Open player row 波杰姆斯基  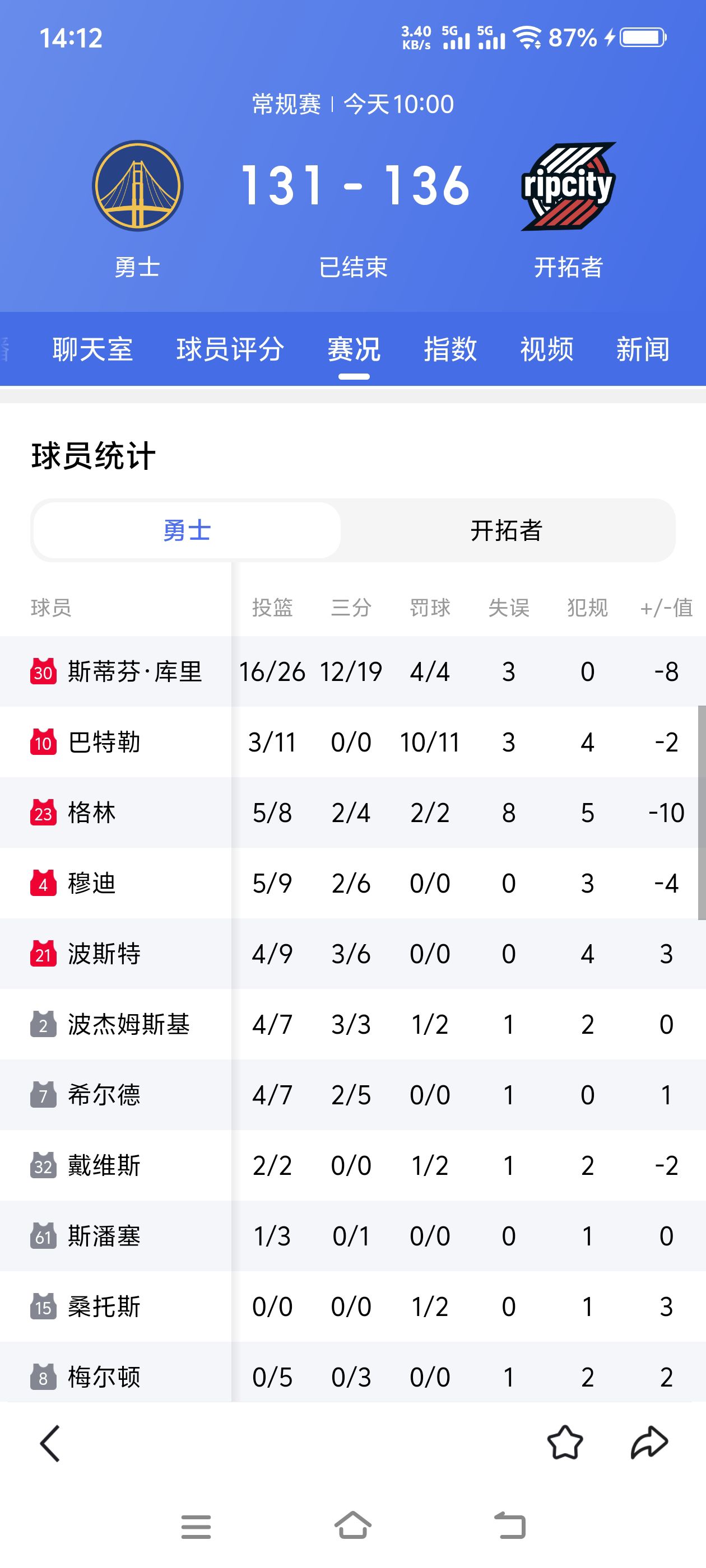click(x=128, y=1024)
